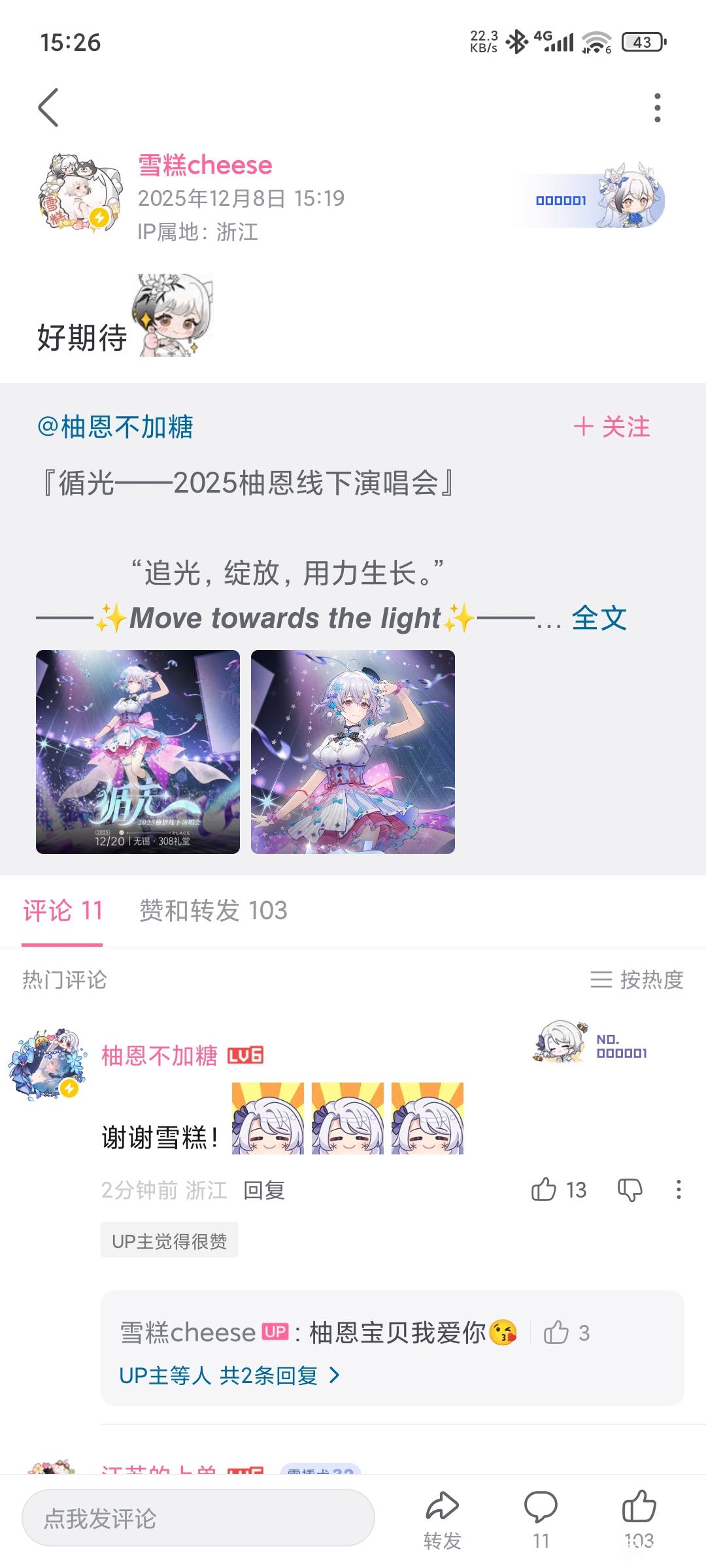Open options menu for 柚恩不加糖's comment

pos(679,1190)
